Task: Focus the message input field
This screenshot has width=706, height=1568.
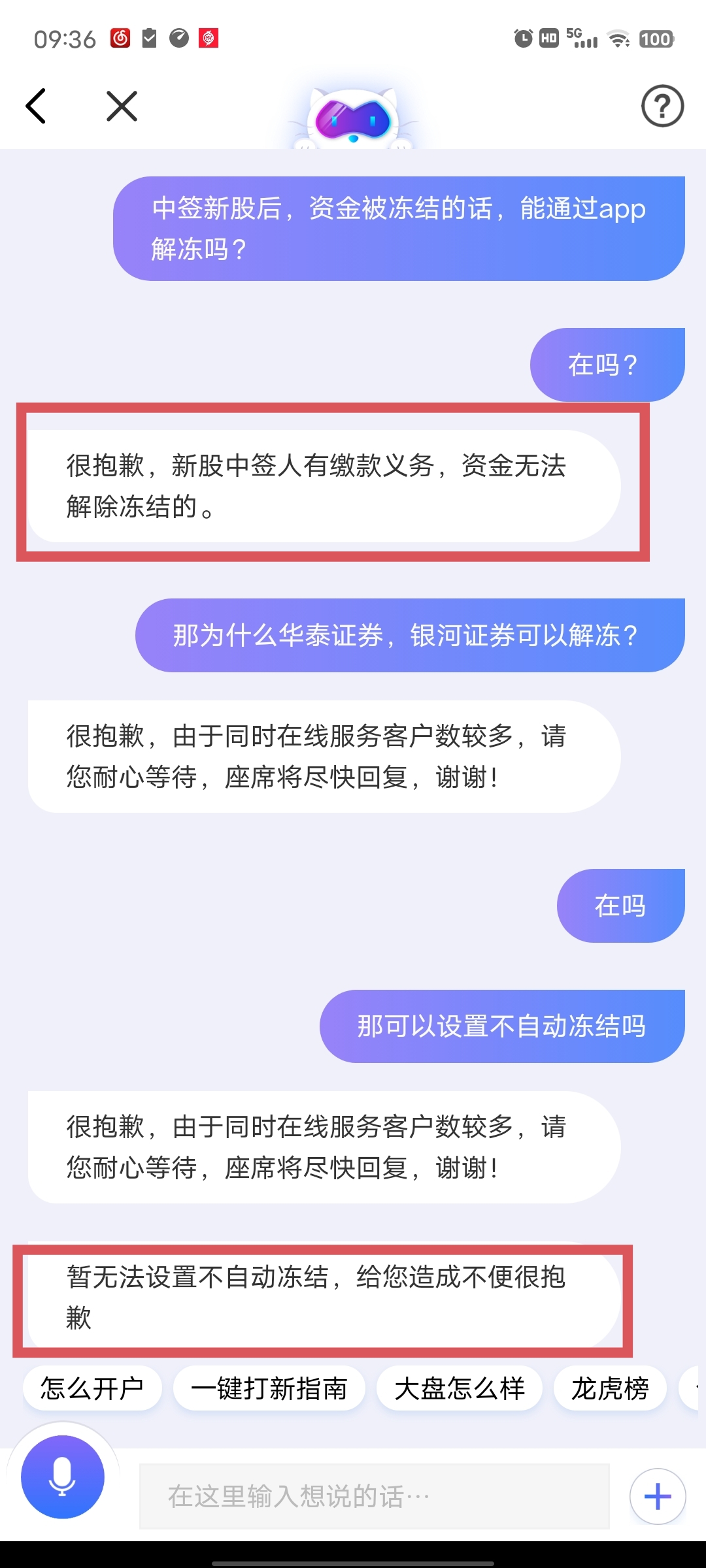Action: click(x=374, y=1496)
